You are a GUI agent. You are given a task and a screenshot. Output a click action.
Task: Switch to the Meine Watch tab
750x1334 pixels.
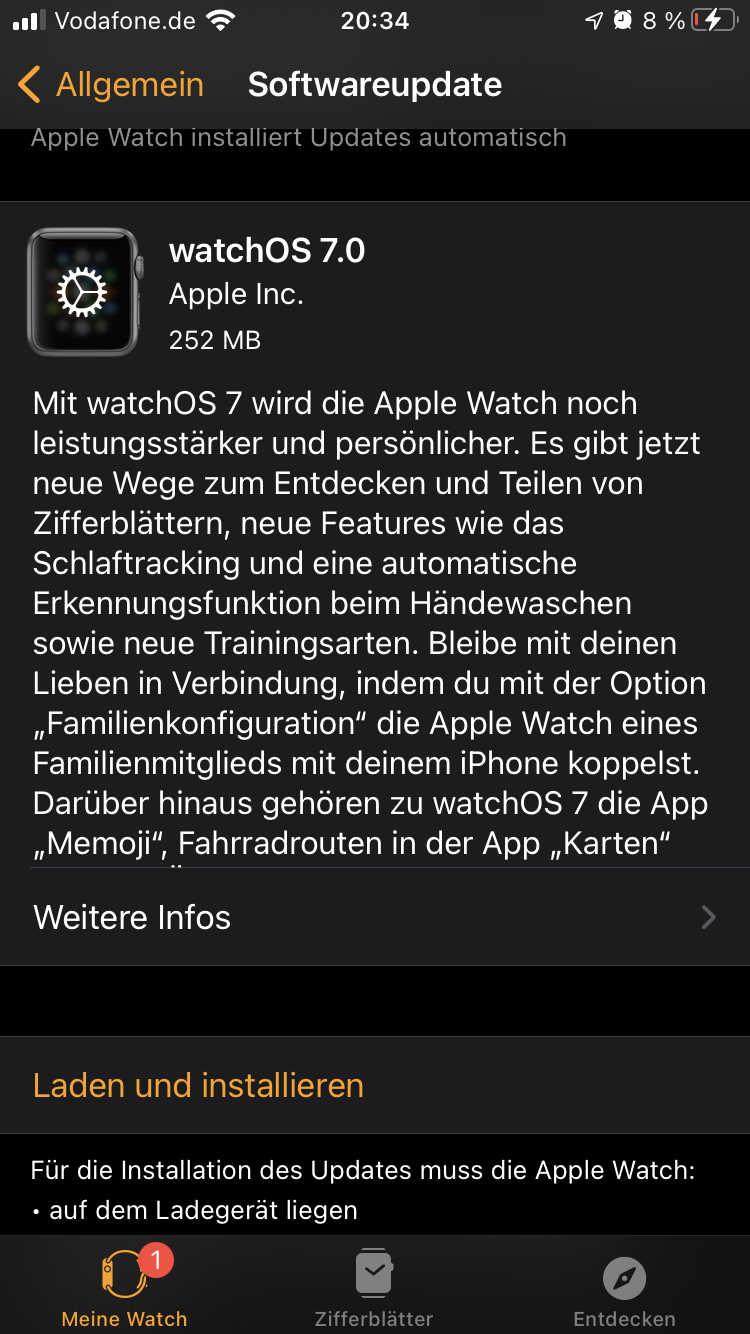tap(125, 1288)
